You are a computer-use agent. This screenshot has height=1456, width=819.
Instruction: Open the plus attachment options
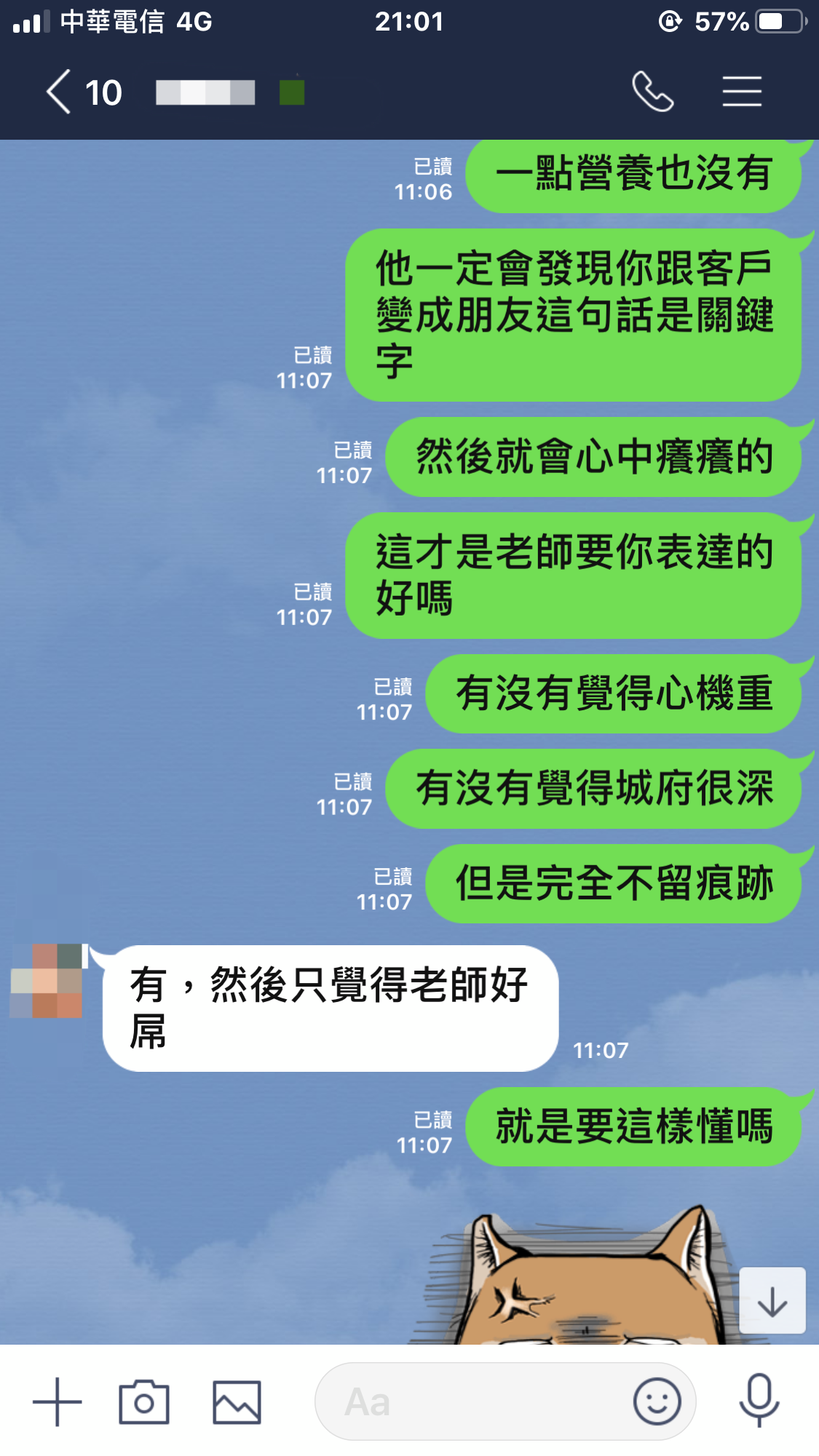click(58, 1401)
